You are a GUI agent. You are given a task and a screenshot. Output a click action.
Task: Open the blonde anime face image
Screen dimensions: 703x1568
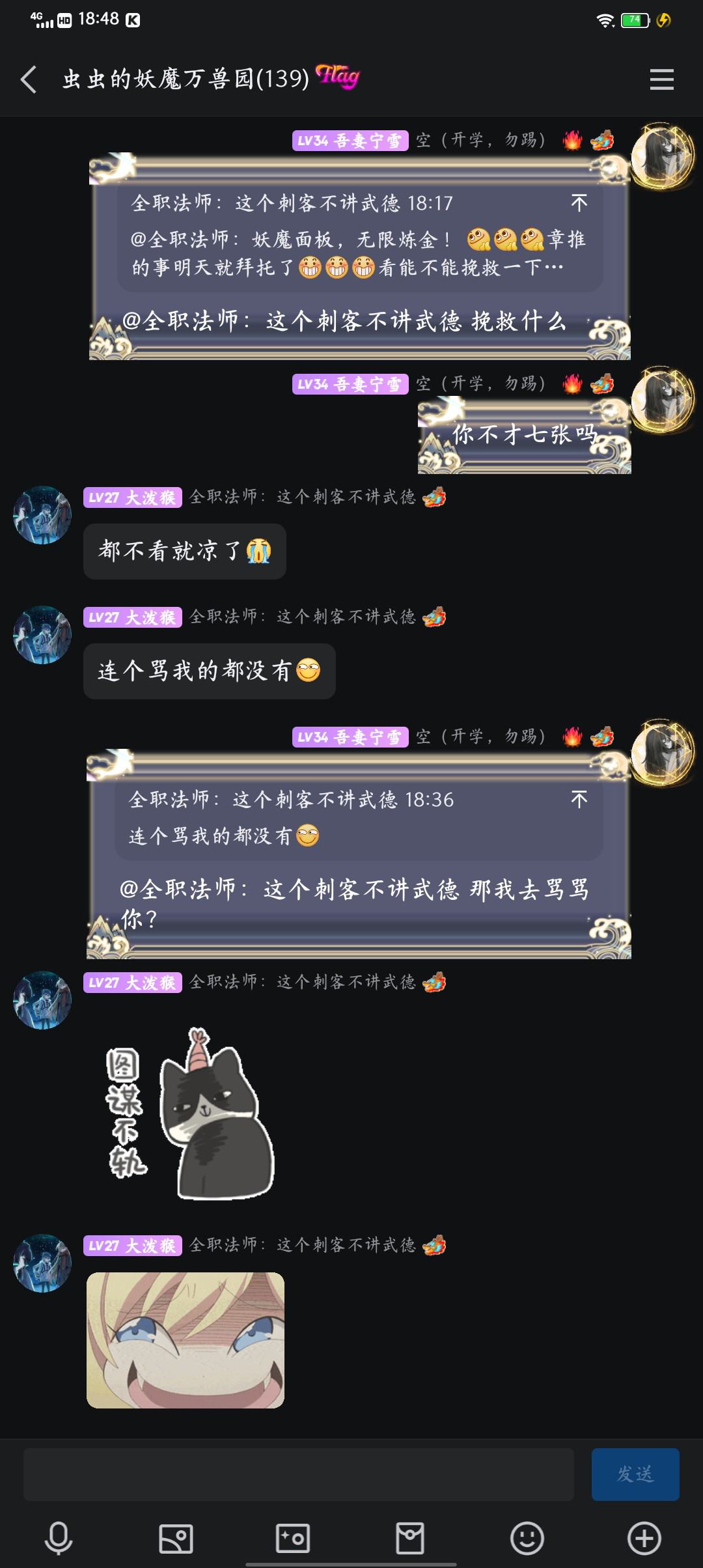click(x=186, y=1340)
